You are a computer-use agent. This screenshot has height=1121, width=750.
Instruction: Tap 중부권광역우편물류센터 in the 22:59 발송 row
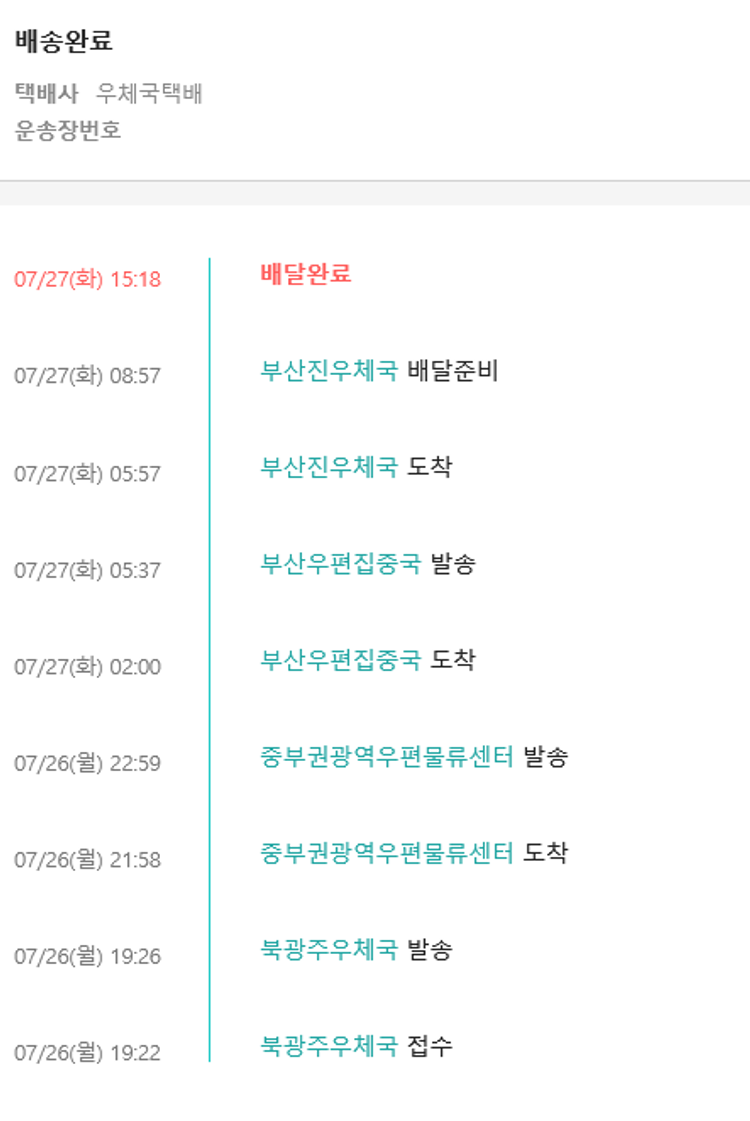[386, 757]
